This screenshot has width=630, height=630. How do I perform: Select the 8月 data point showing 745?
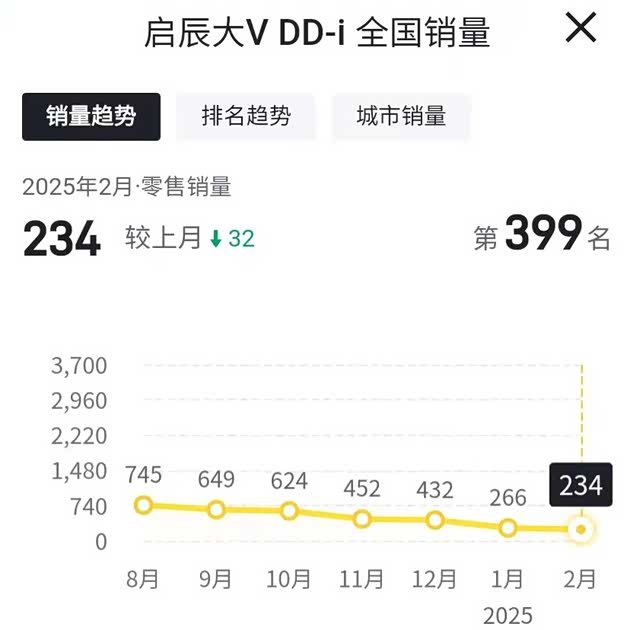point(143,505)
